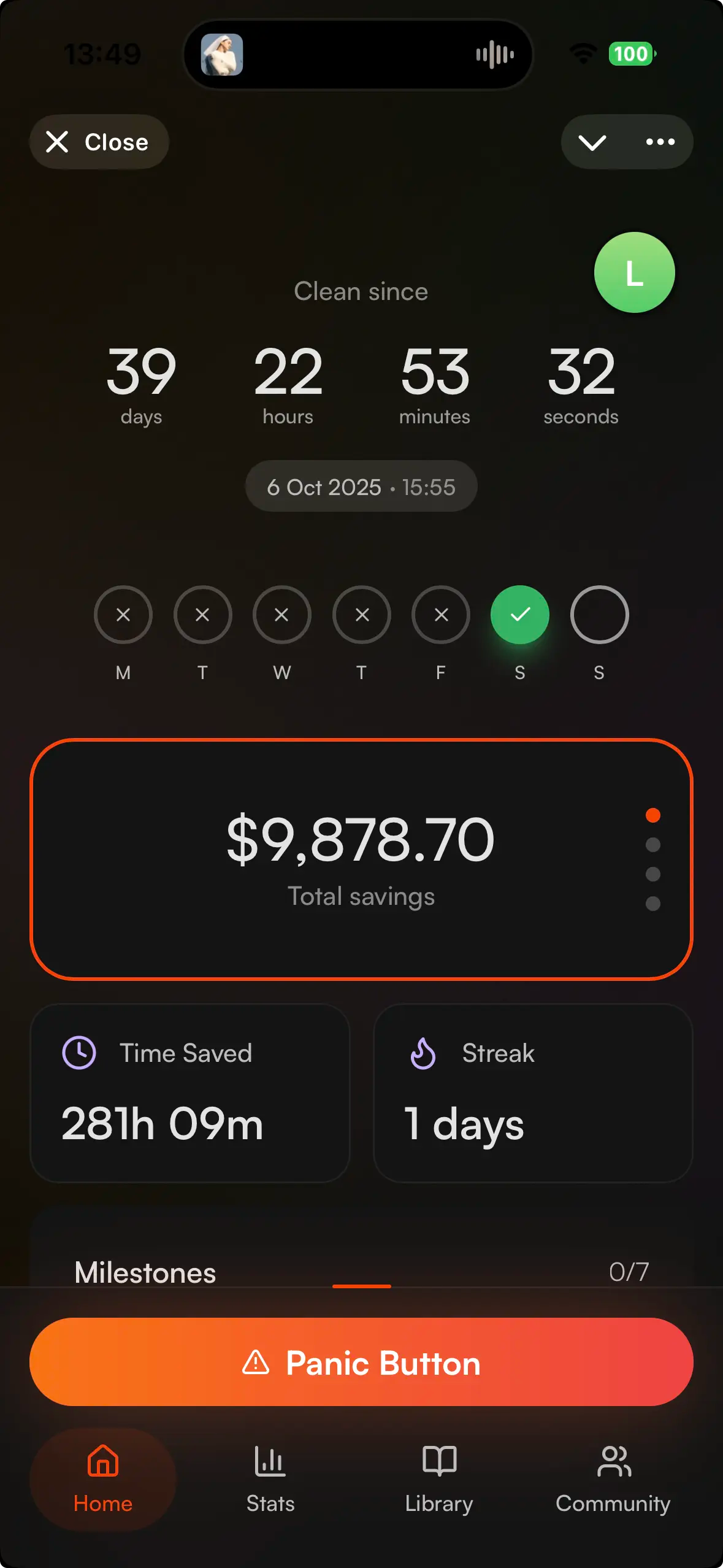Tap the now-playing Dynamic Island
Image resolution: width=723 pixels, height=1568 pixels.
coord(358,55)
